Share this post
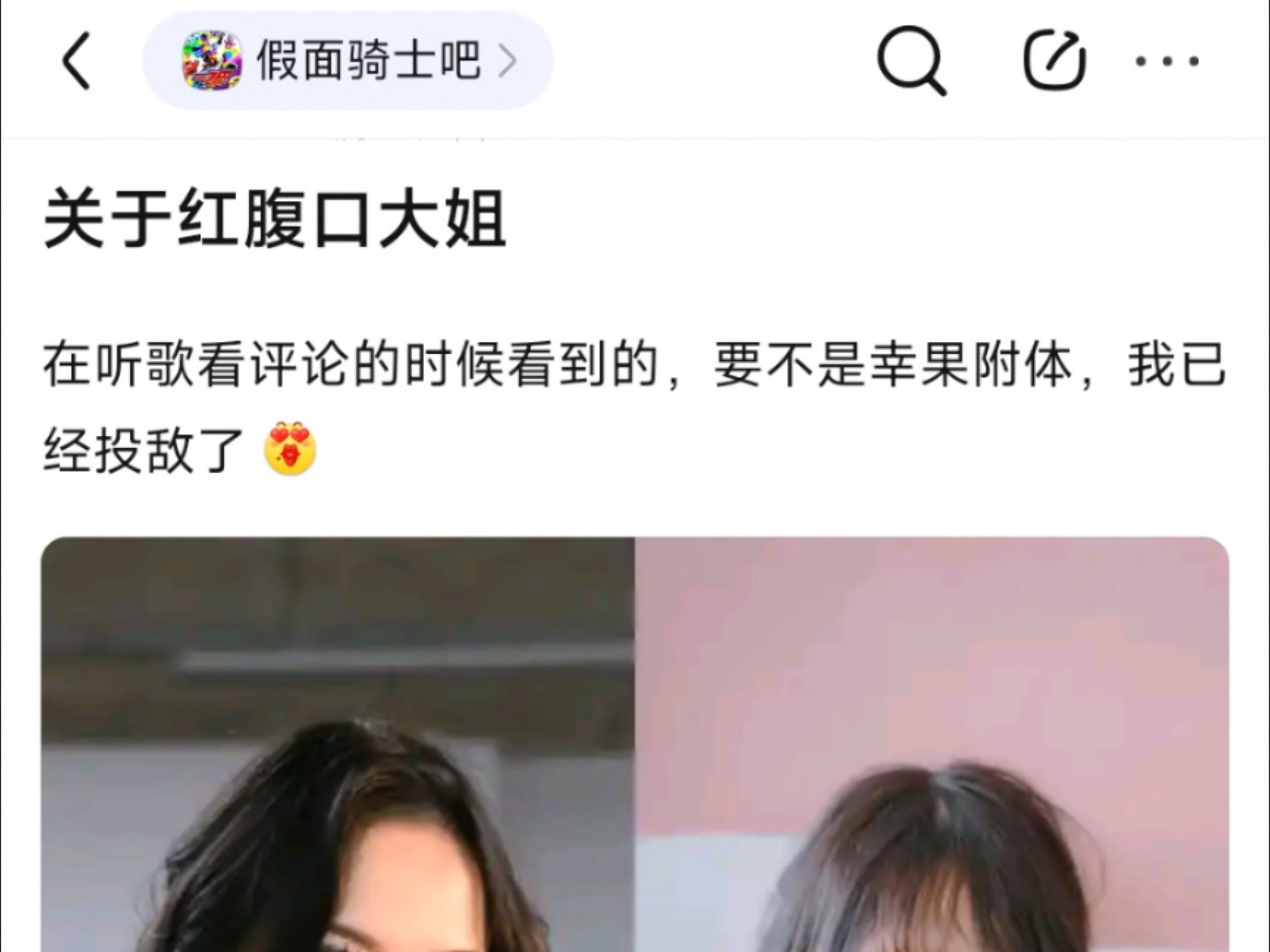 pos(1054,61)
